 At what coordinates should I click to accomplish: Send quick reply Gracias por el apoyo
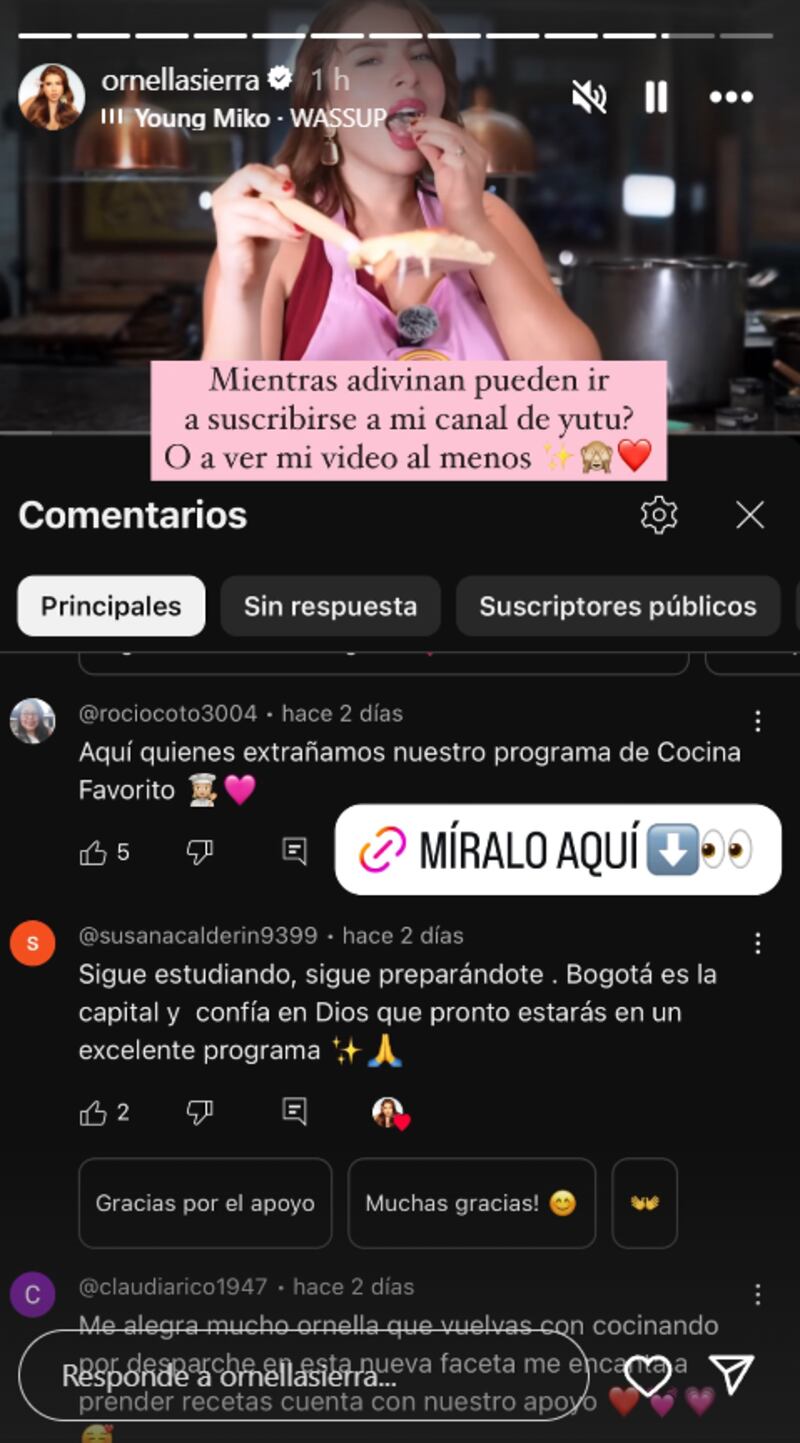coord(204,1203)
